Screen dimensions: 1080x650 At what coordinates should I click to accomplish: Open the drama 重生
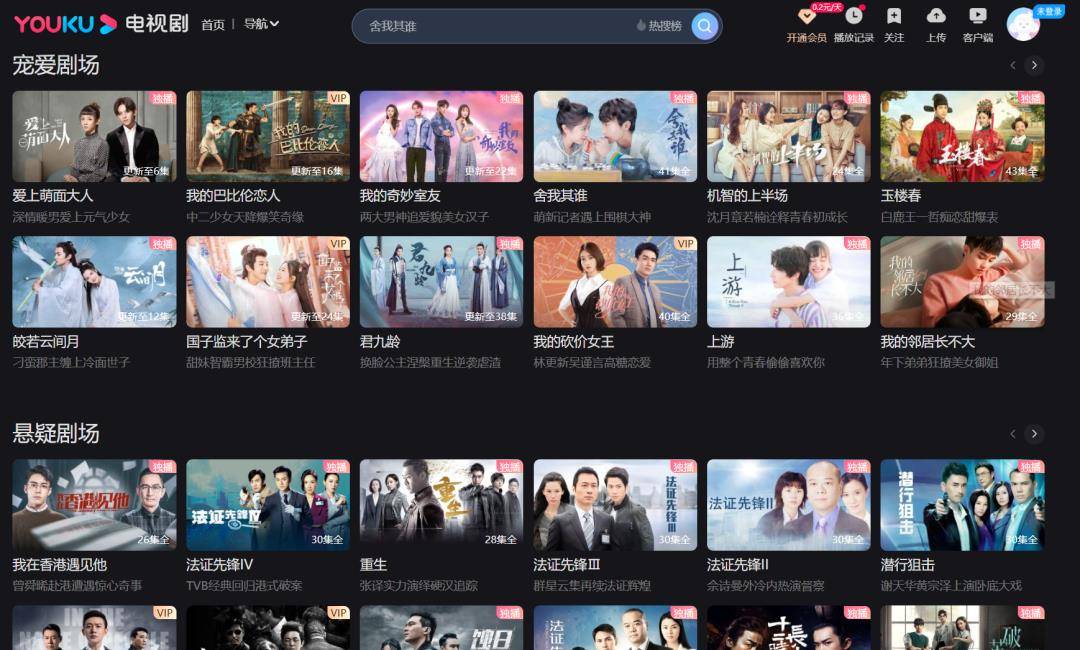point(441,505)
